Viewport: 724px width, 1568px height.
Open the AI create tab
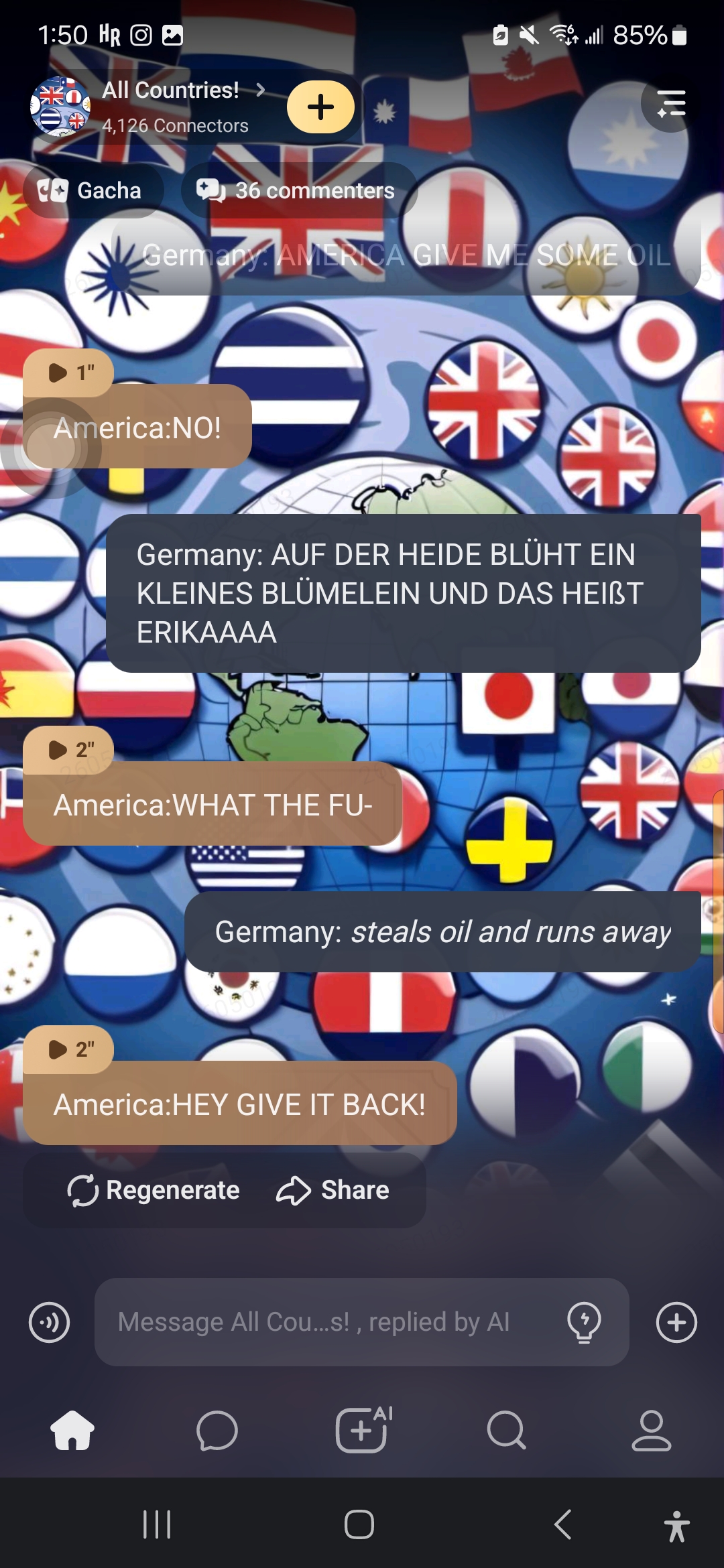(363, 1430)
